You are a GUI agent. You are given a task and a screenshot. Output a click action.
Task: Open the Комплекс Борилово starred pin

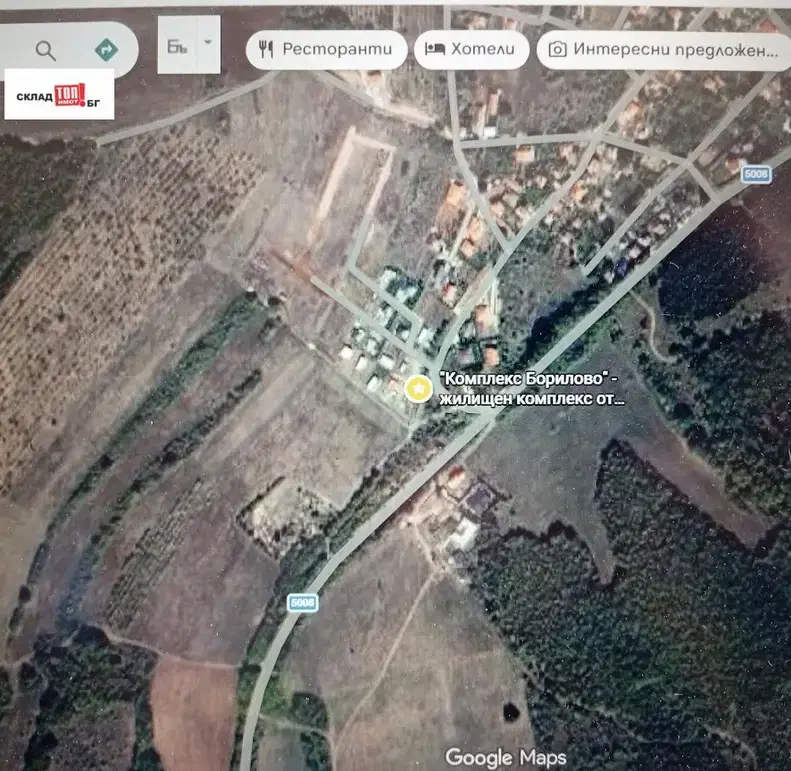418,389
